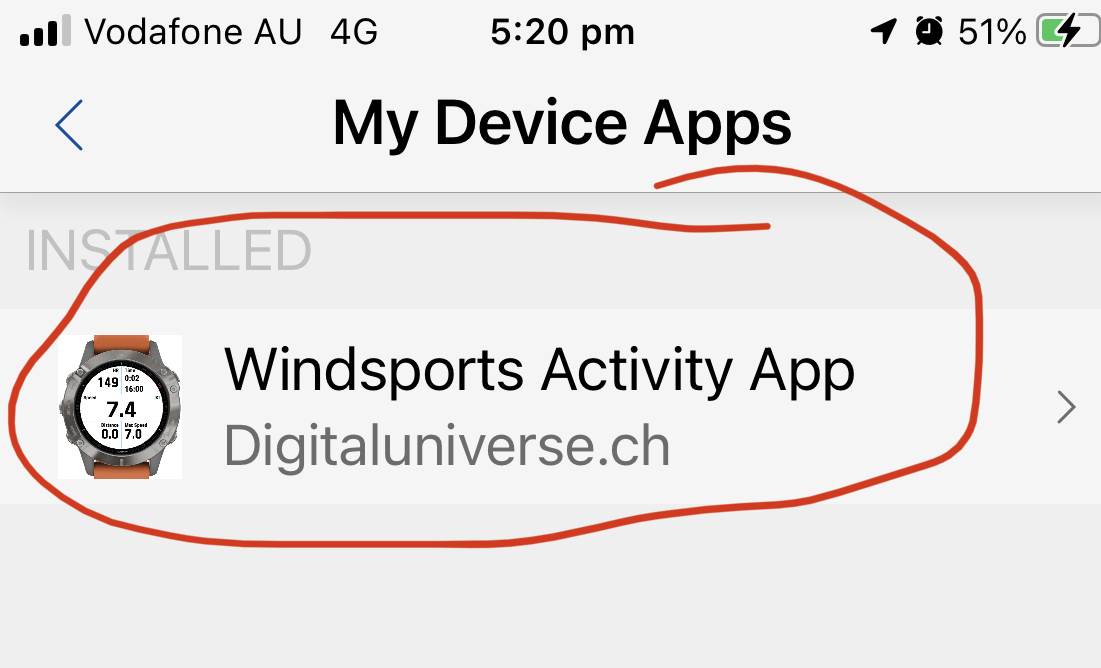Image resolution: width=1101 pixels, height=668 pixels.
Task: Open the Windsports Activity App row
Action: pyautogui.click(x=540, y=406)
